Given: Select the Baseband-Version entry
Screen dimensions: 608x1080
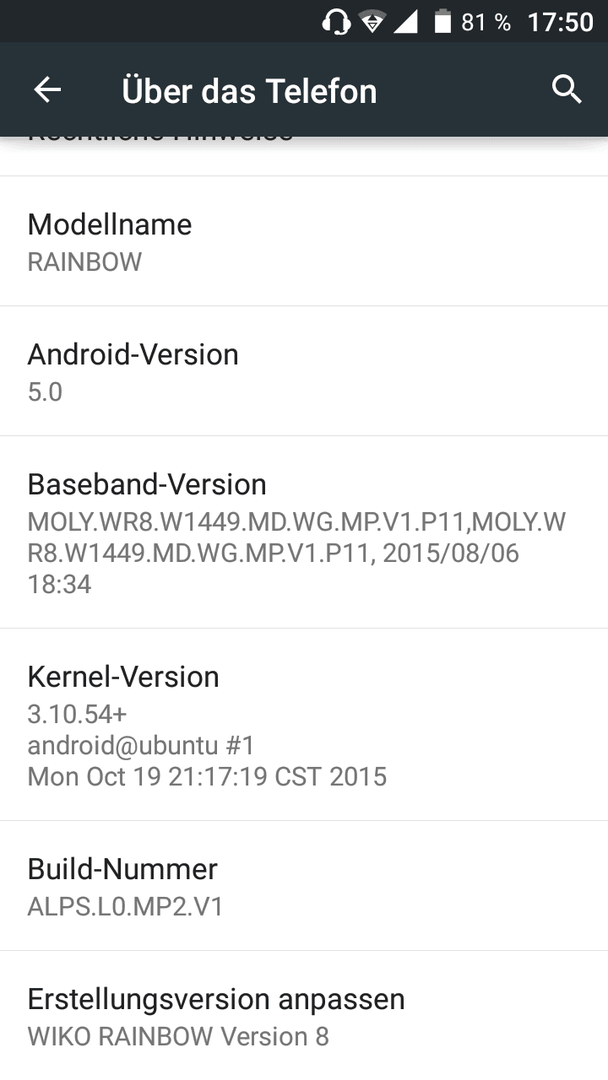Looking at the screenshot, I should coord(304,532).
